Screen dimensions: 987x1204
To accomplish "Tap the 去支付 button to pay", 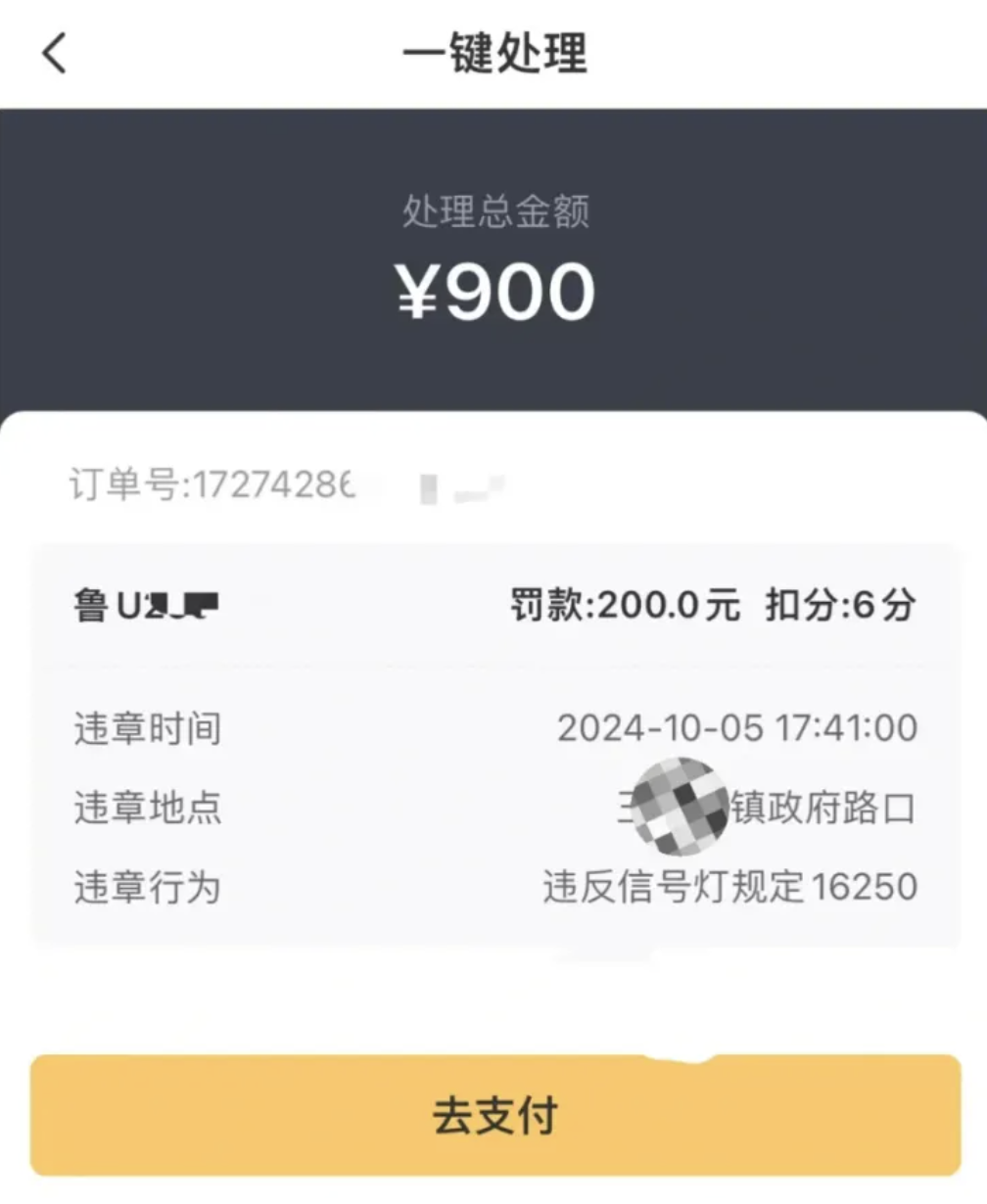I will 494,1115.
